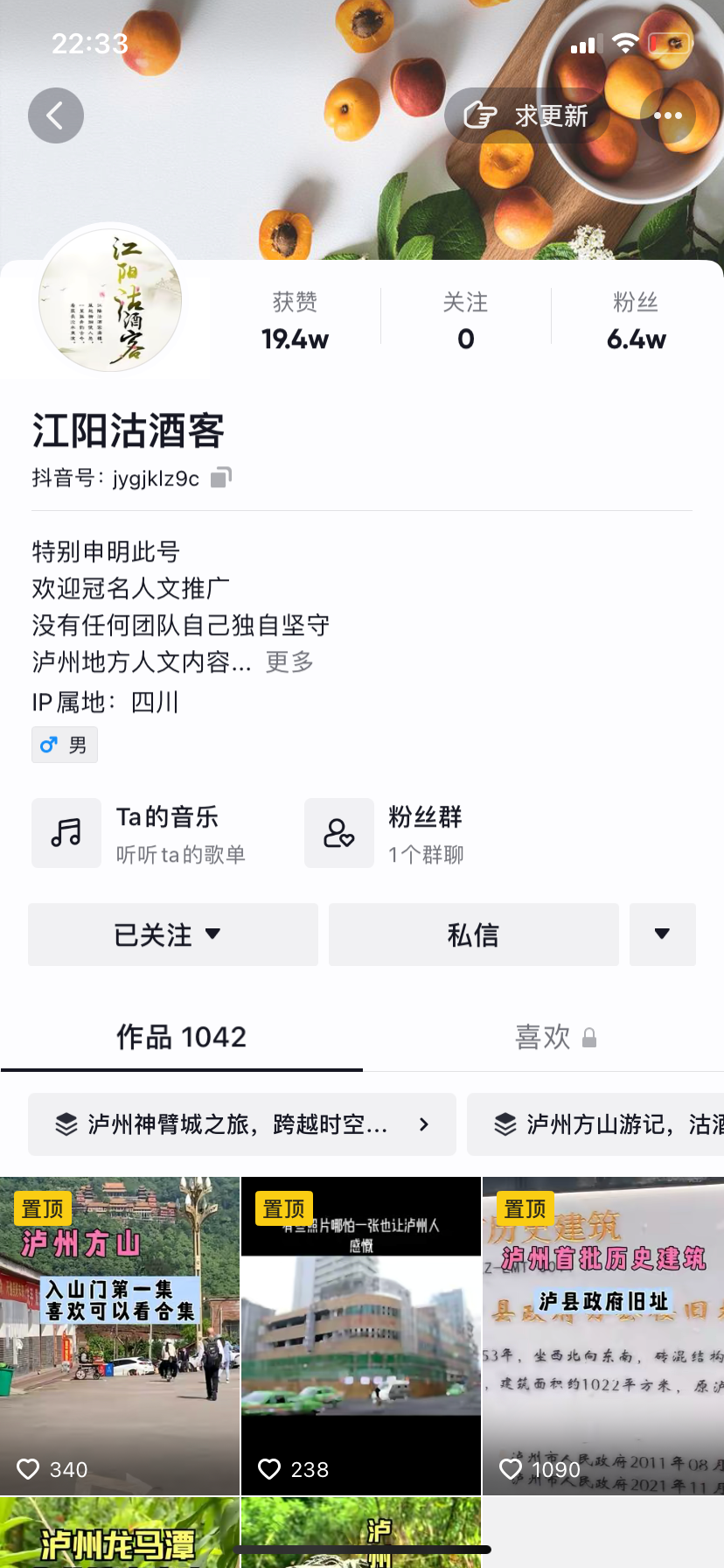Expand the arrow button beside 私信
724x1568 pixels.
pyautogui.click(x=662, y=934)
